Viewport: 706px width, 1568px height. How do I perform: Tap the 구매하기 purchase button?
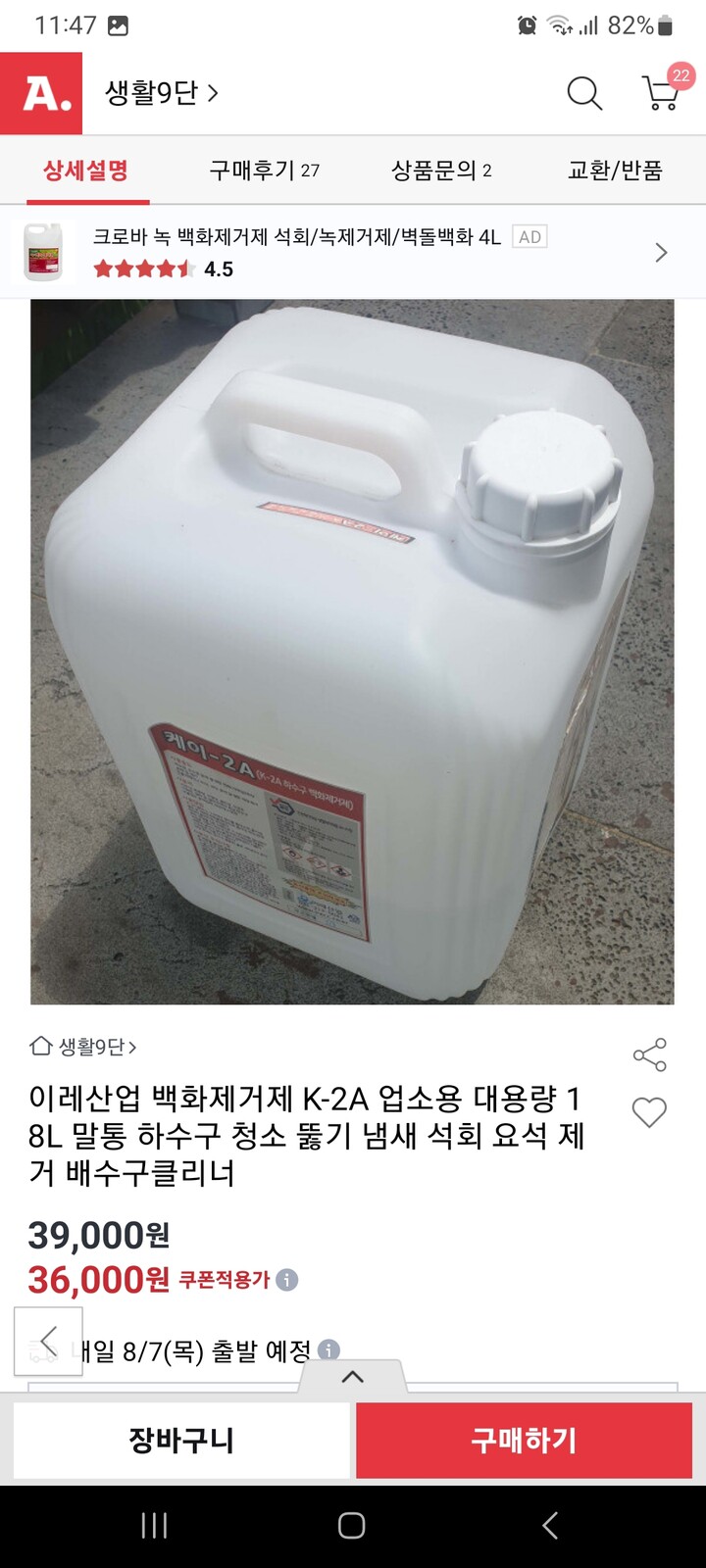click(x=524, y=1441)
